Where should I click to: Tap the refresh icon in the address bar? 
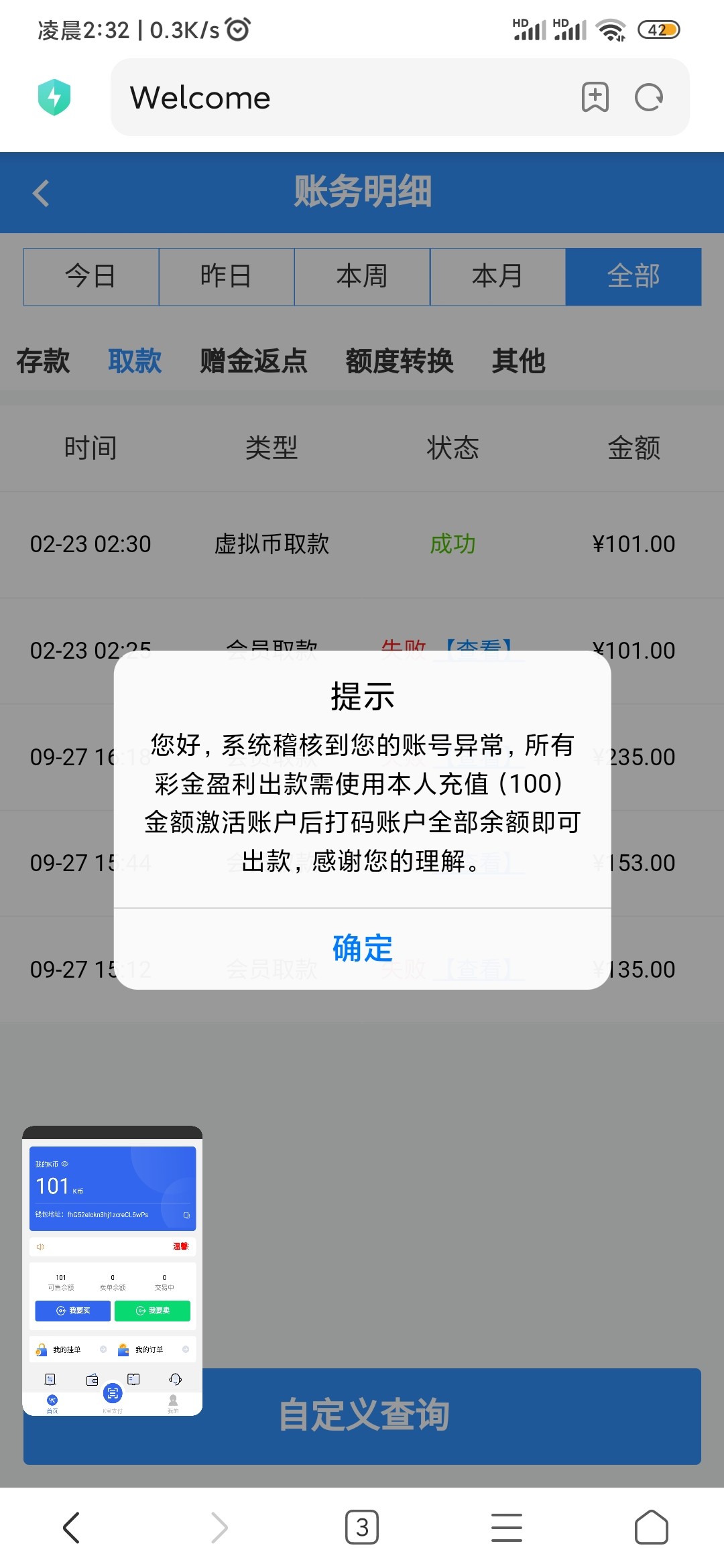pos(648,98)
